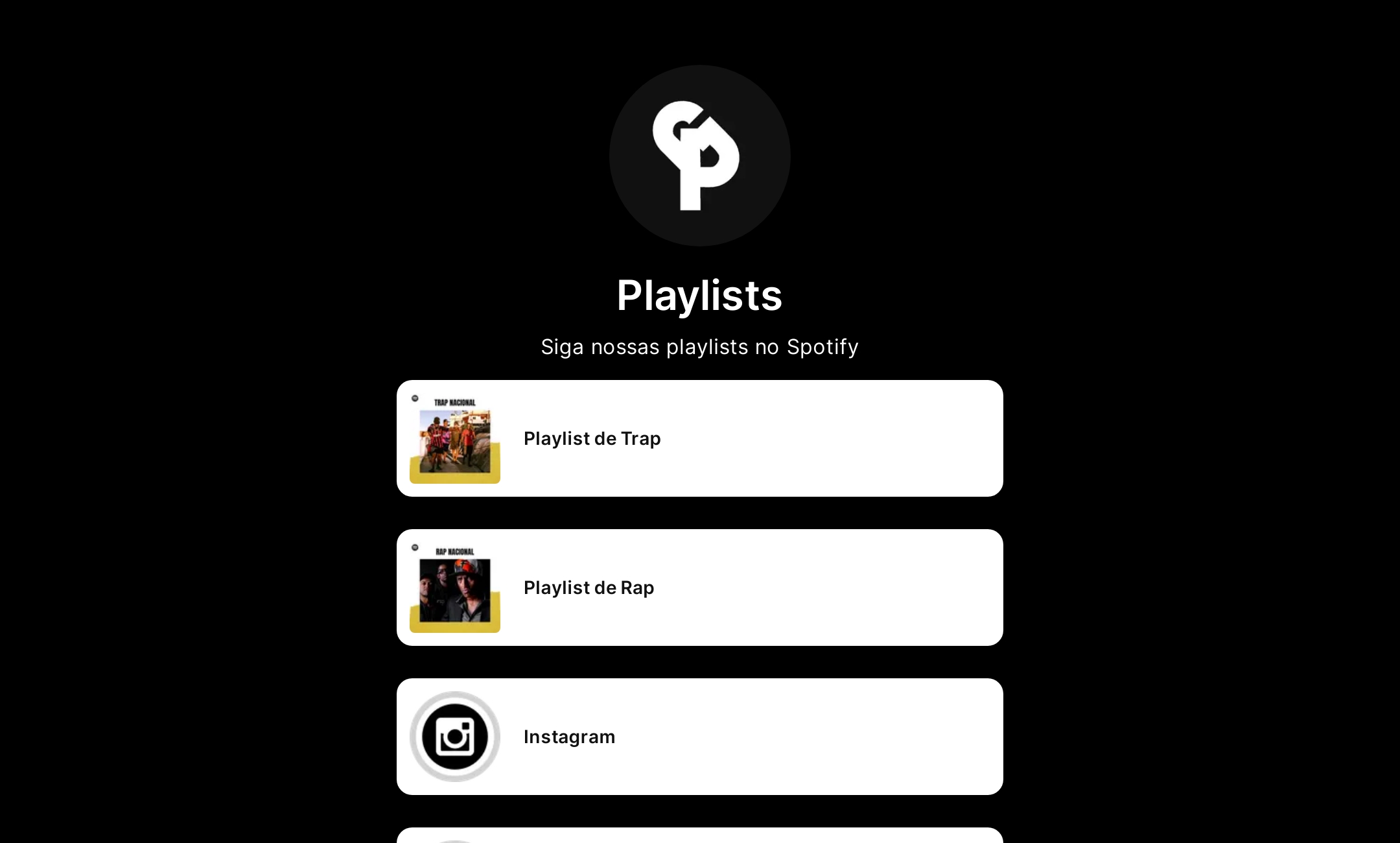Open the Playlist de Rap link
Image resolution: width=1400 pixels, height=843 pixels.
click(699, 588)
